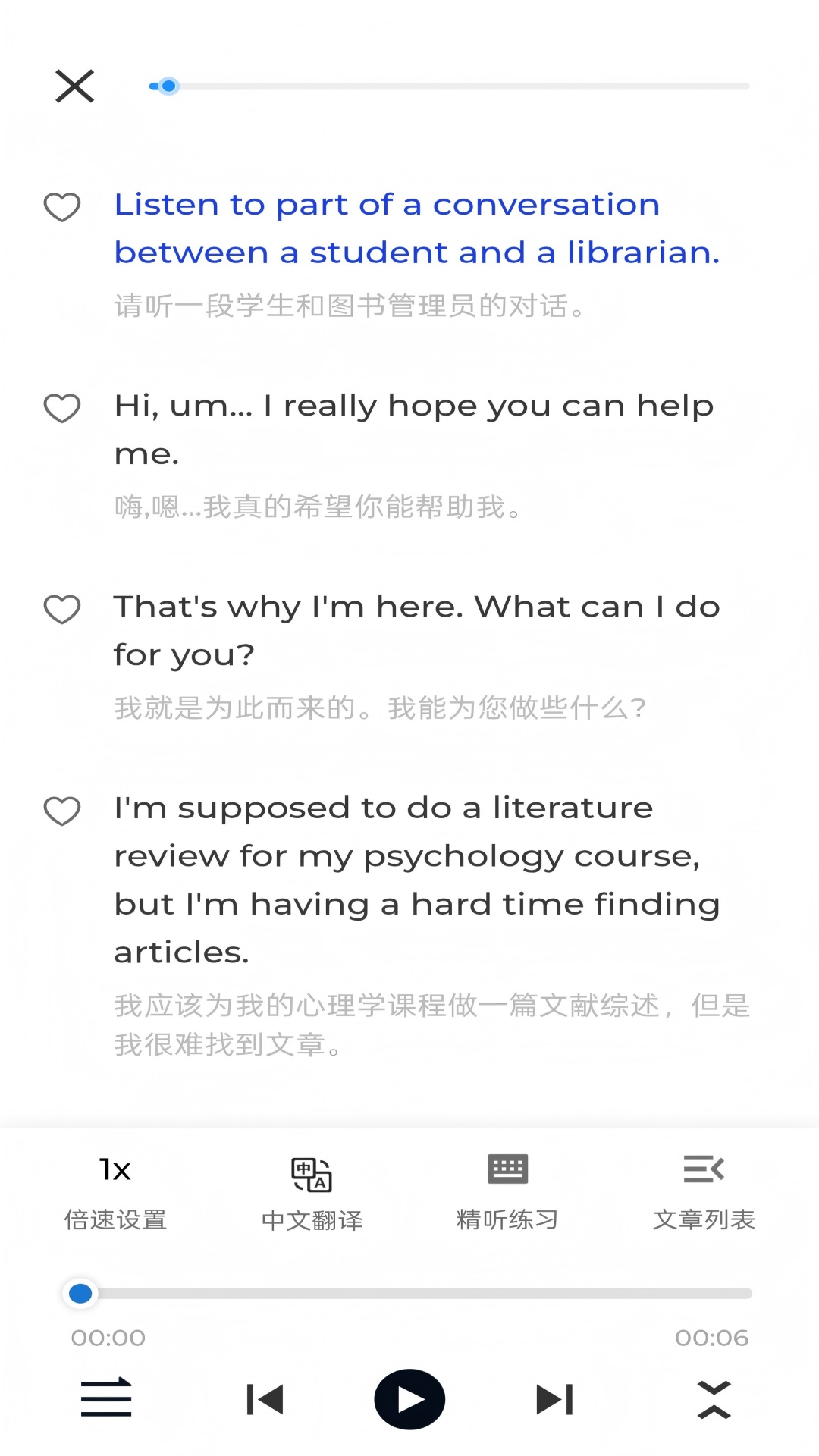The width and height of the screenshot is (819, 1456).
Task: Skip to the previous sentence icon
Action: tap(263, 1398)
